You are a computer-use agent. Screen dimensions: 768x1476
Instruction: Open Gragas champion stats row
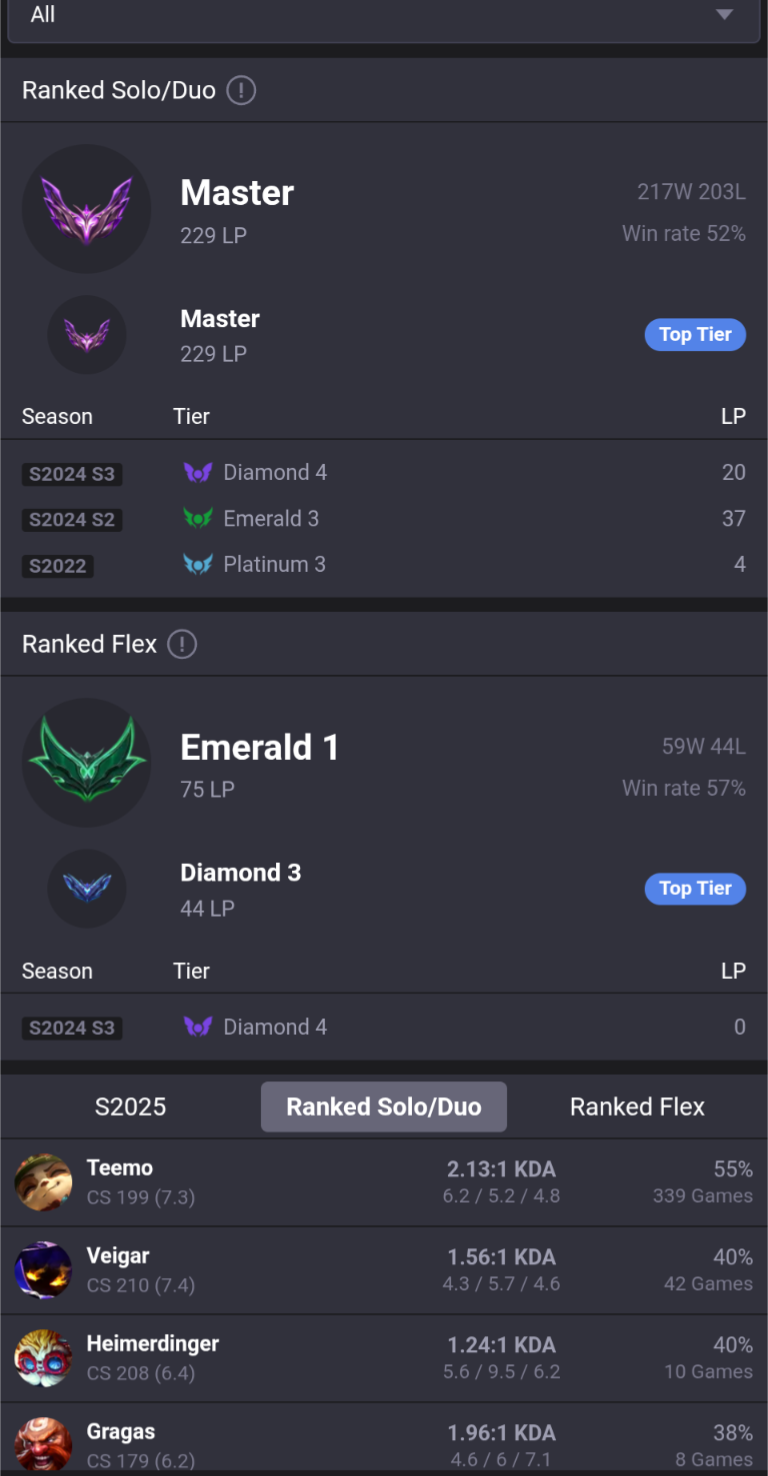(384, 1440)
